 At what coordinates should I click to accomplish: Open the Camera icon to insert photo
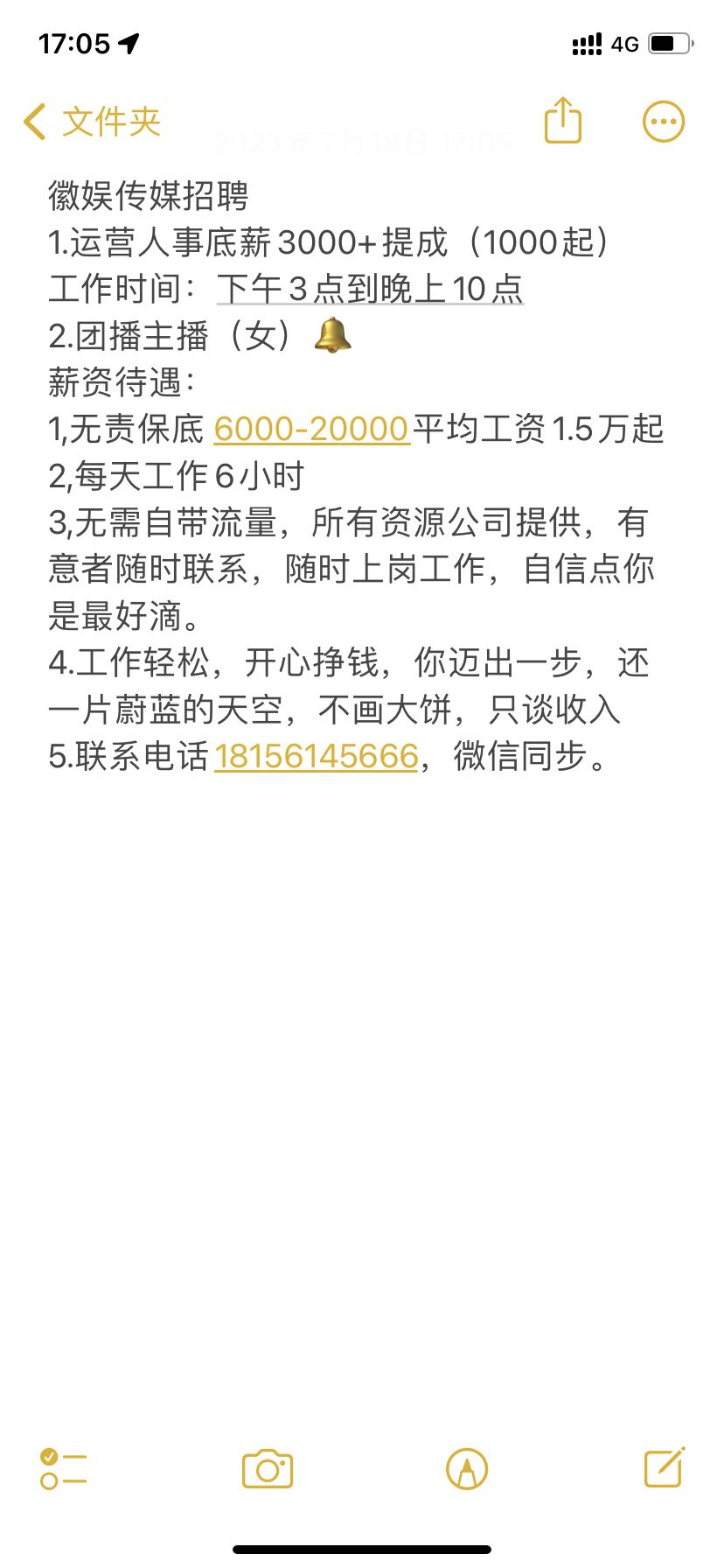coord(267,1468)
